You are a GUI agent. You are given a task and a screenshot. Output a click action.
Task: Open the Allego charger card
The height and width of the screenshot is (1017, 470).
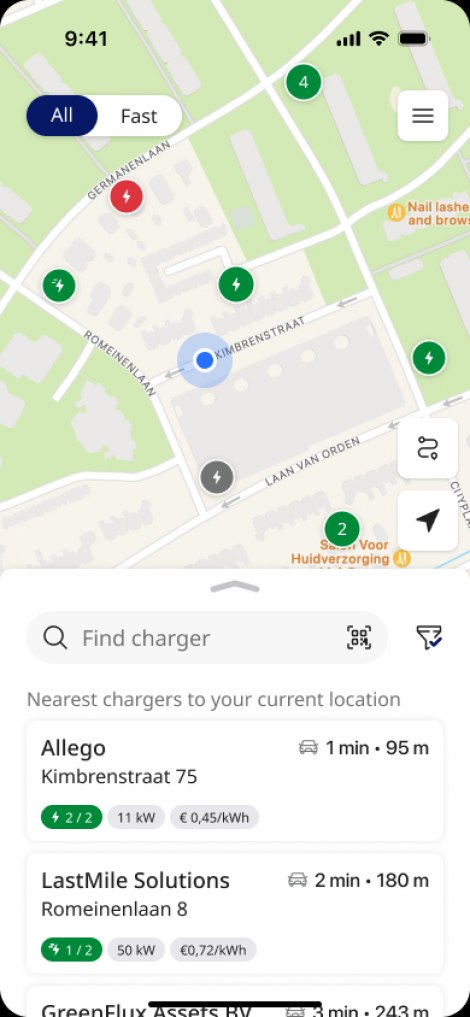[235, 781]
